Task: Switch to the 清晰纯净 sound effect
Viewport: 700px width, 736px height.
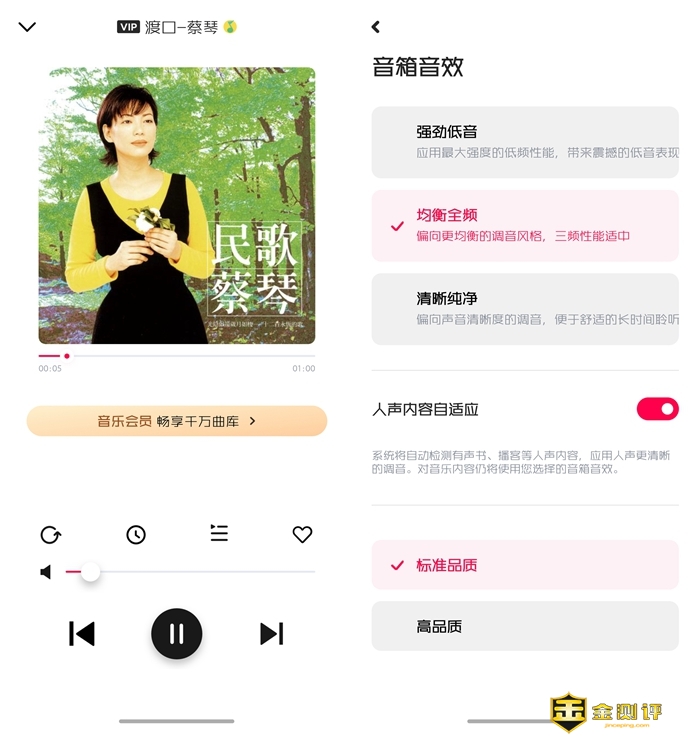Action: [x=525, y=308]
